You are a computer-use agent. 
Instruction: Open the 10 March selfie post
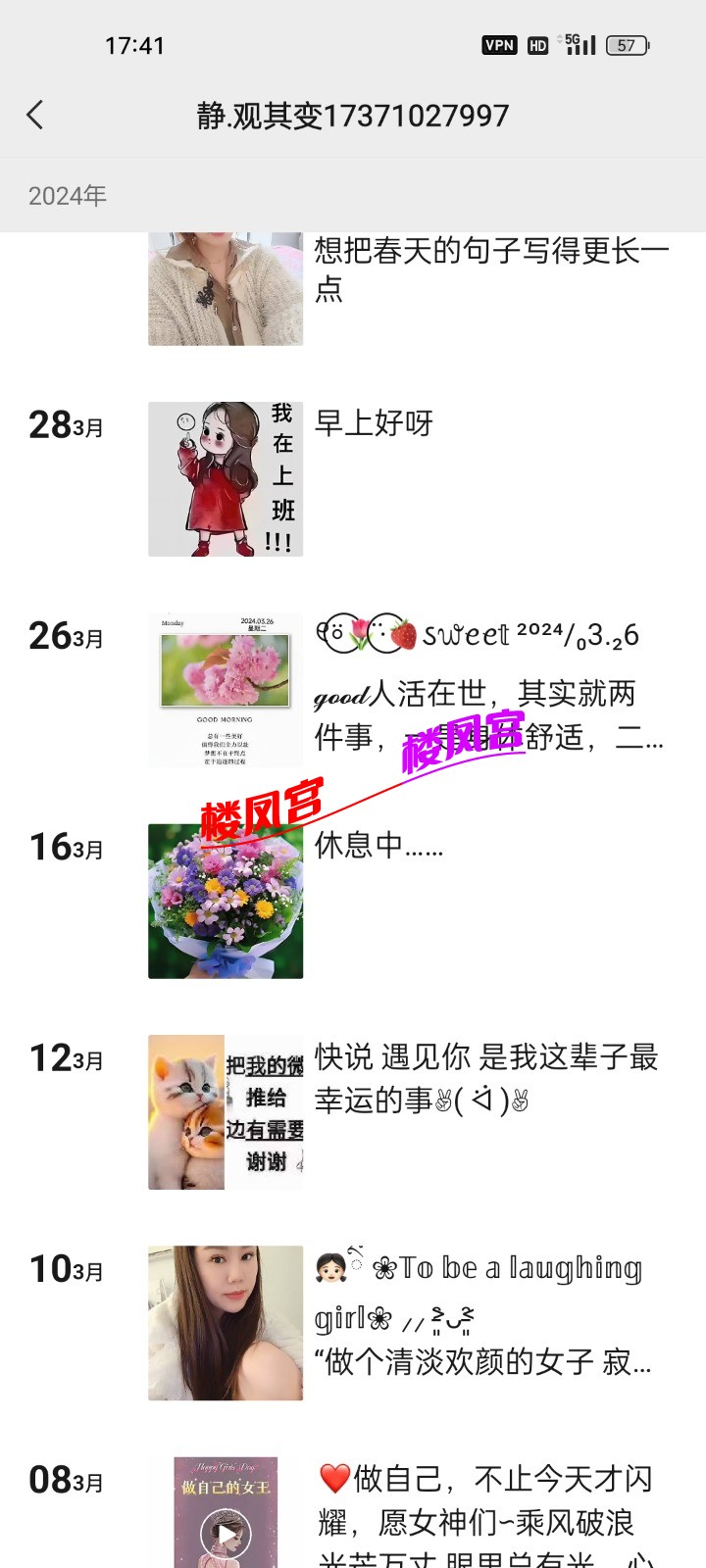click(226, 1323)
